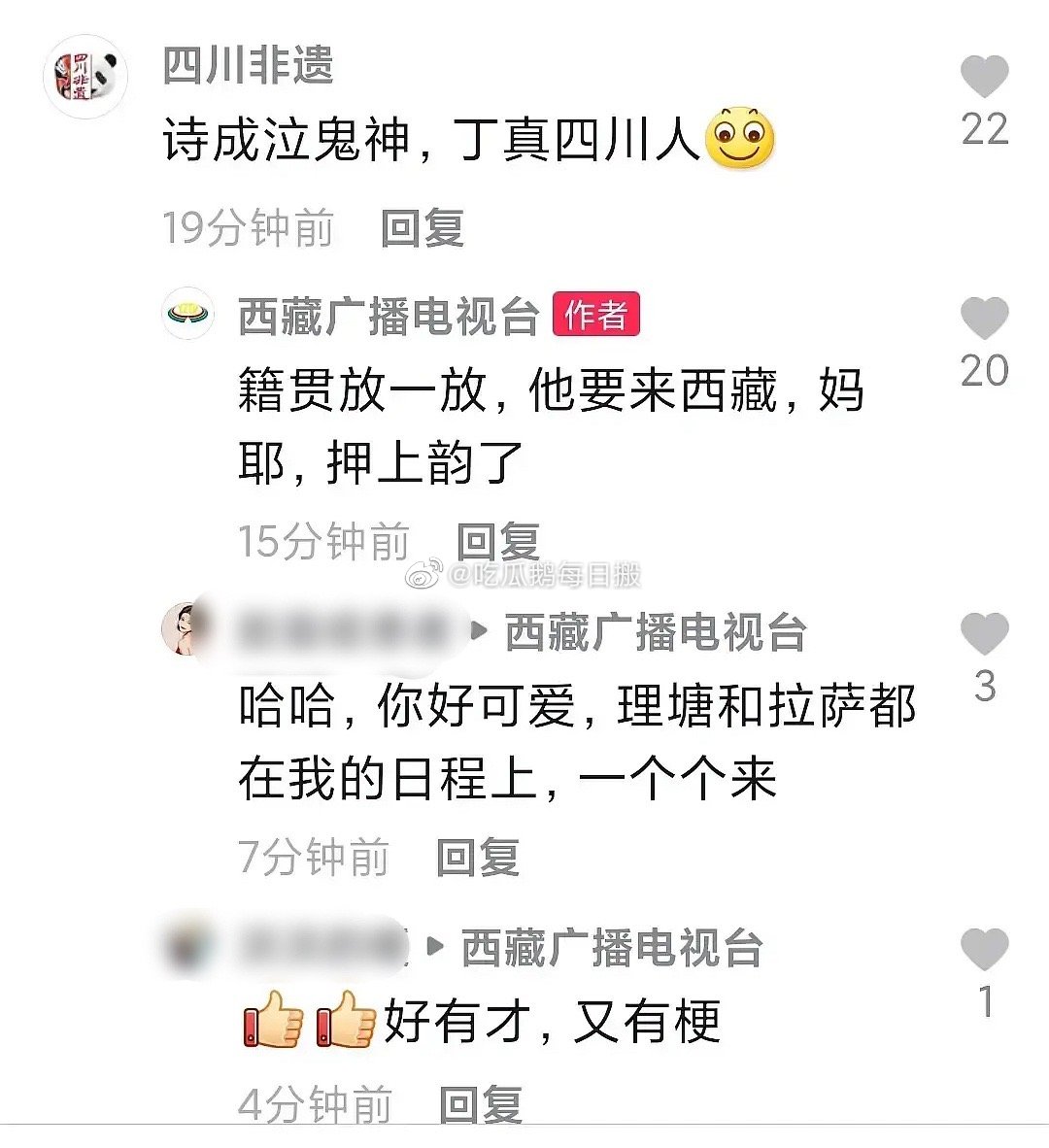Reply to the comment posted 4分钟前
Viewport: 1049px width, 1148px height.
coord(480,1105)
